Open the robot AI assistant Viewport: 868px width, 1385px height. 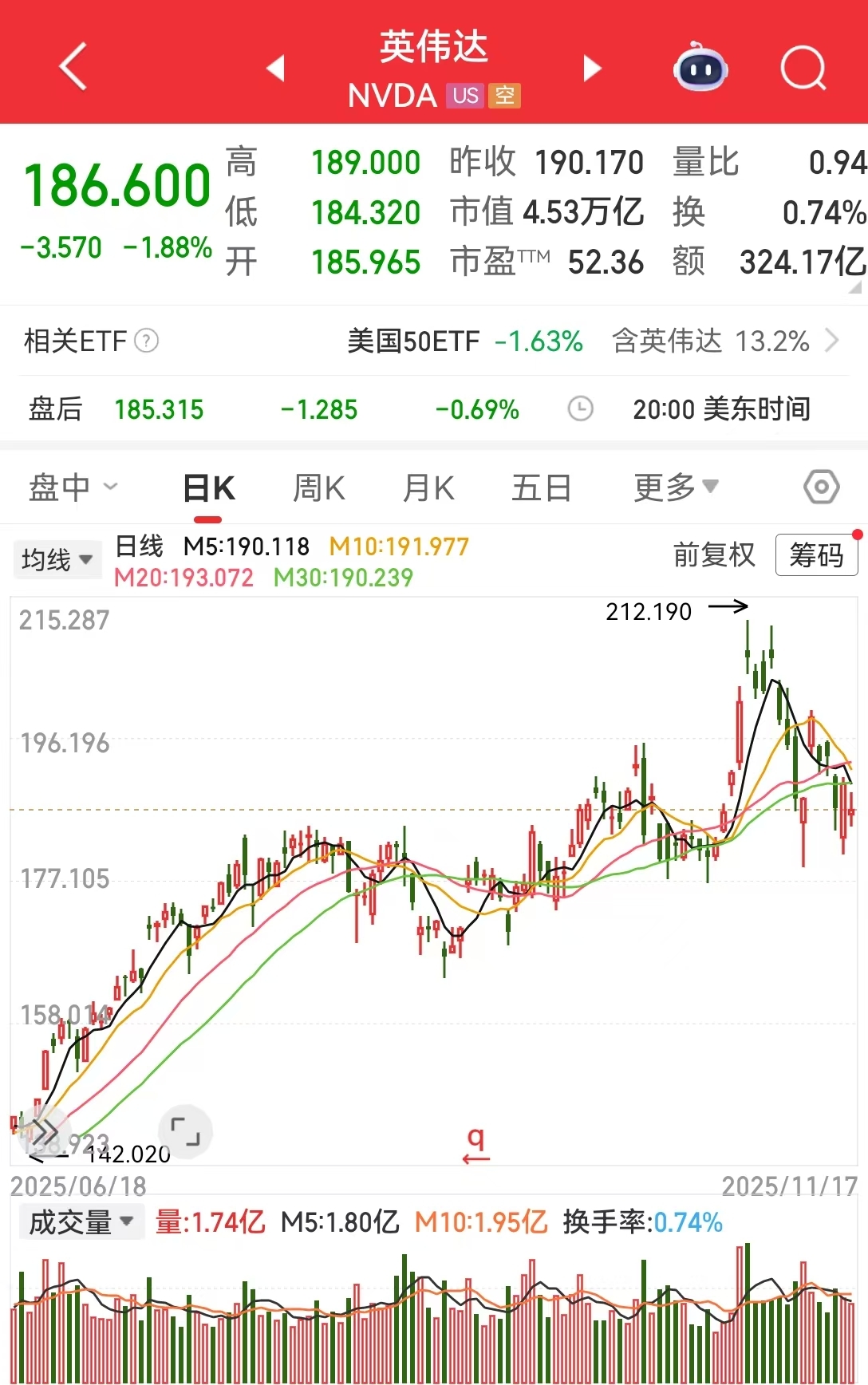[700, 68]
